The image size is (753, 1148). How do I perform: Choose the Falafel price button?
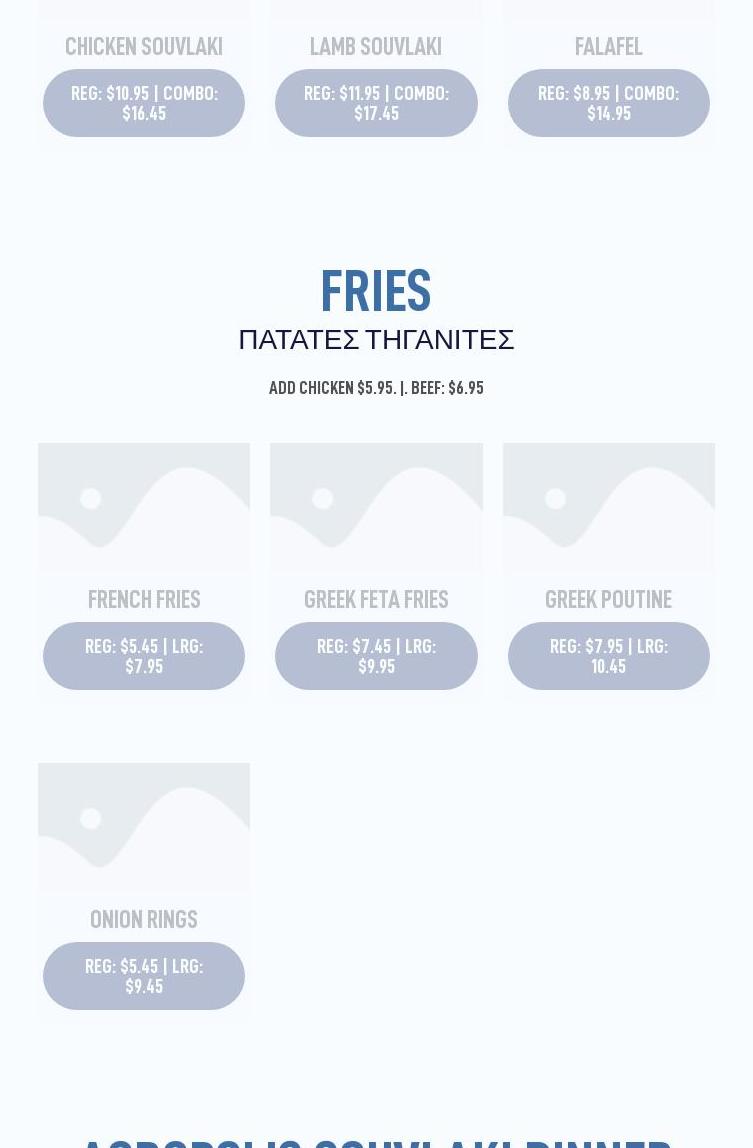coord(608,103)
